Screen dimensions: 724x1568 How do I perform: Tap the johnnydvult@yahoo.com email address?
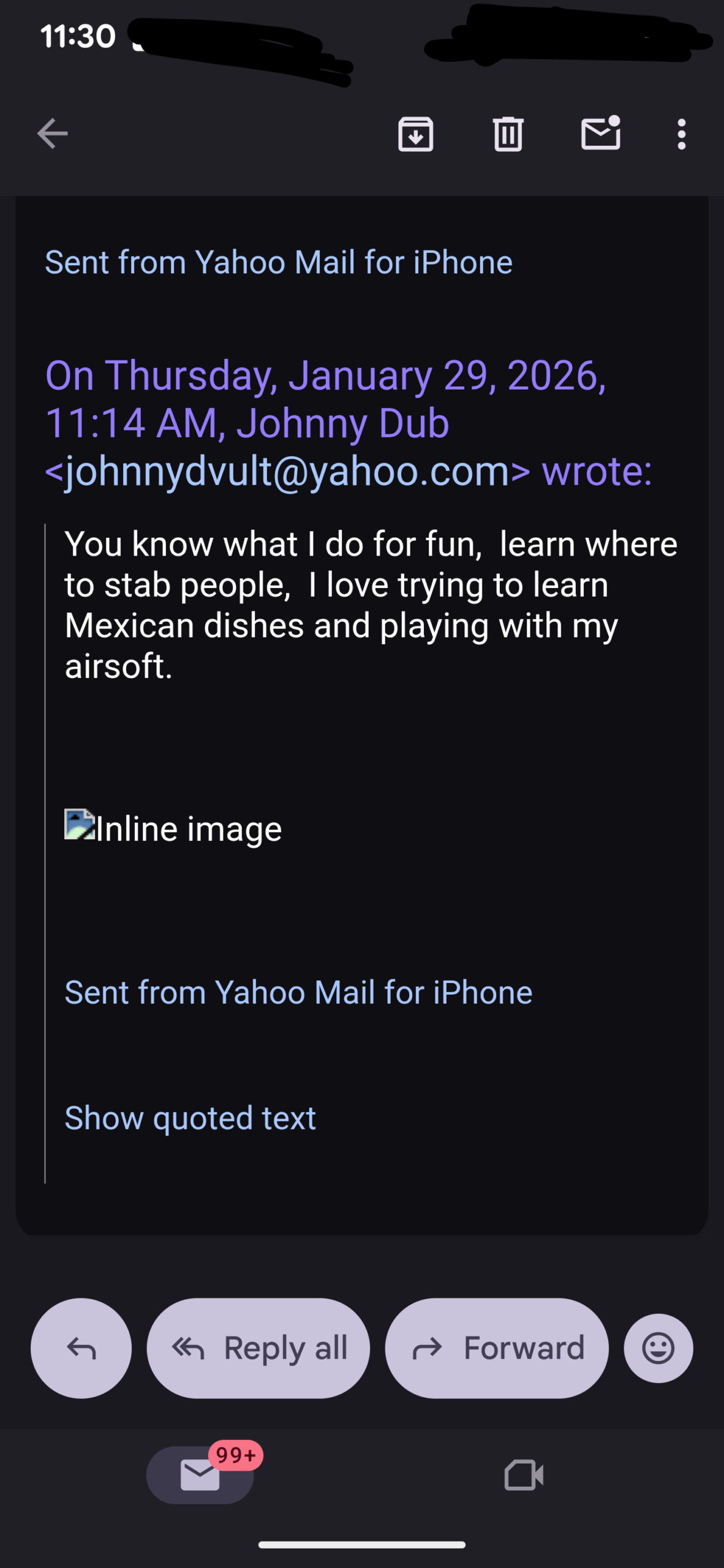point(287,472)
